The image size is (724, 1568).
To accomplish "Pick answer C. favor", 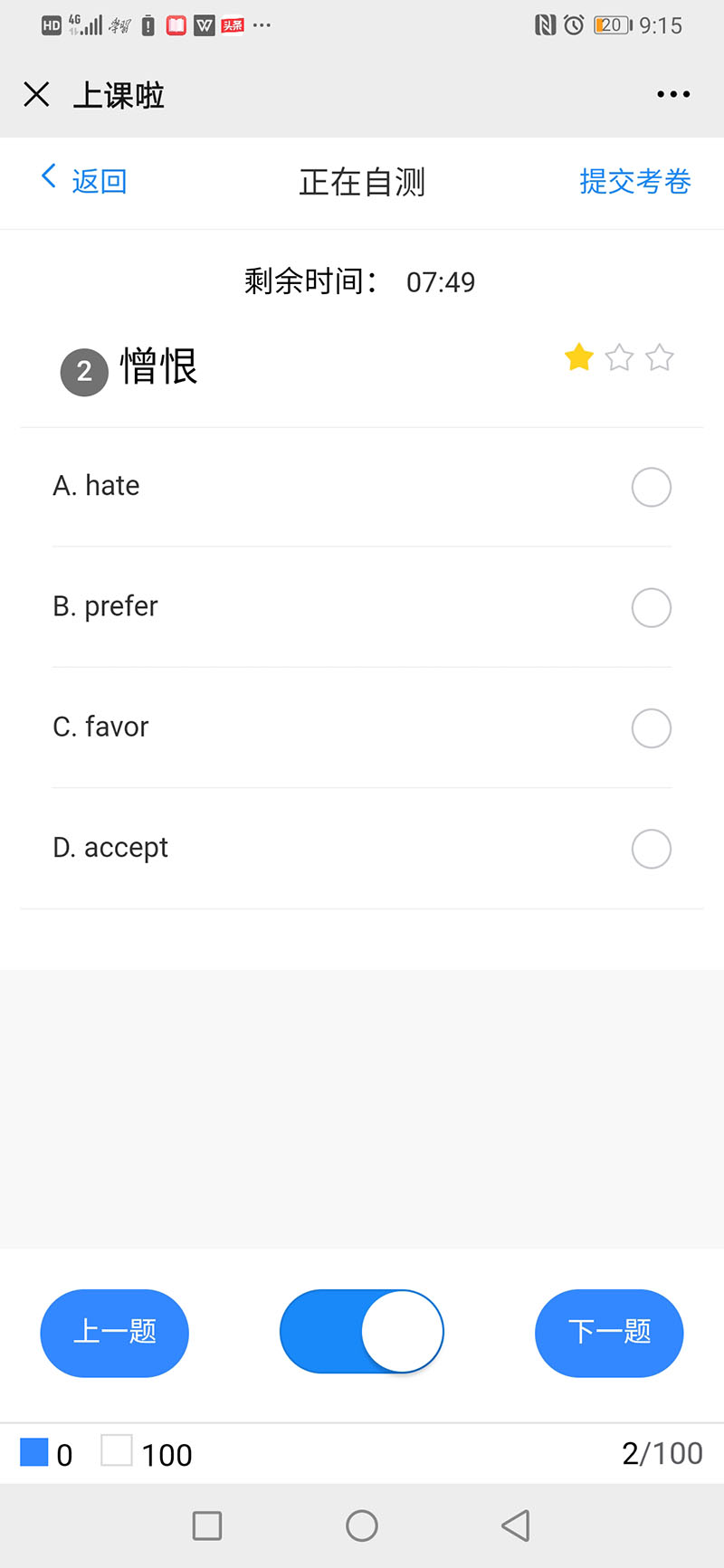I will tap(651, 728).
